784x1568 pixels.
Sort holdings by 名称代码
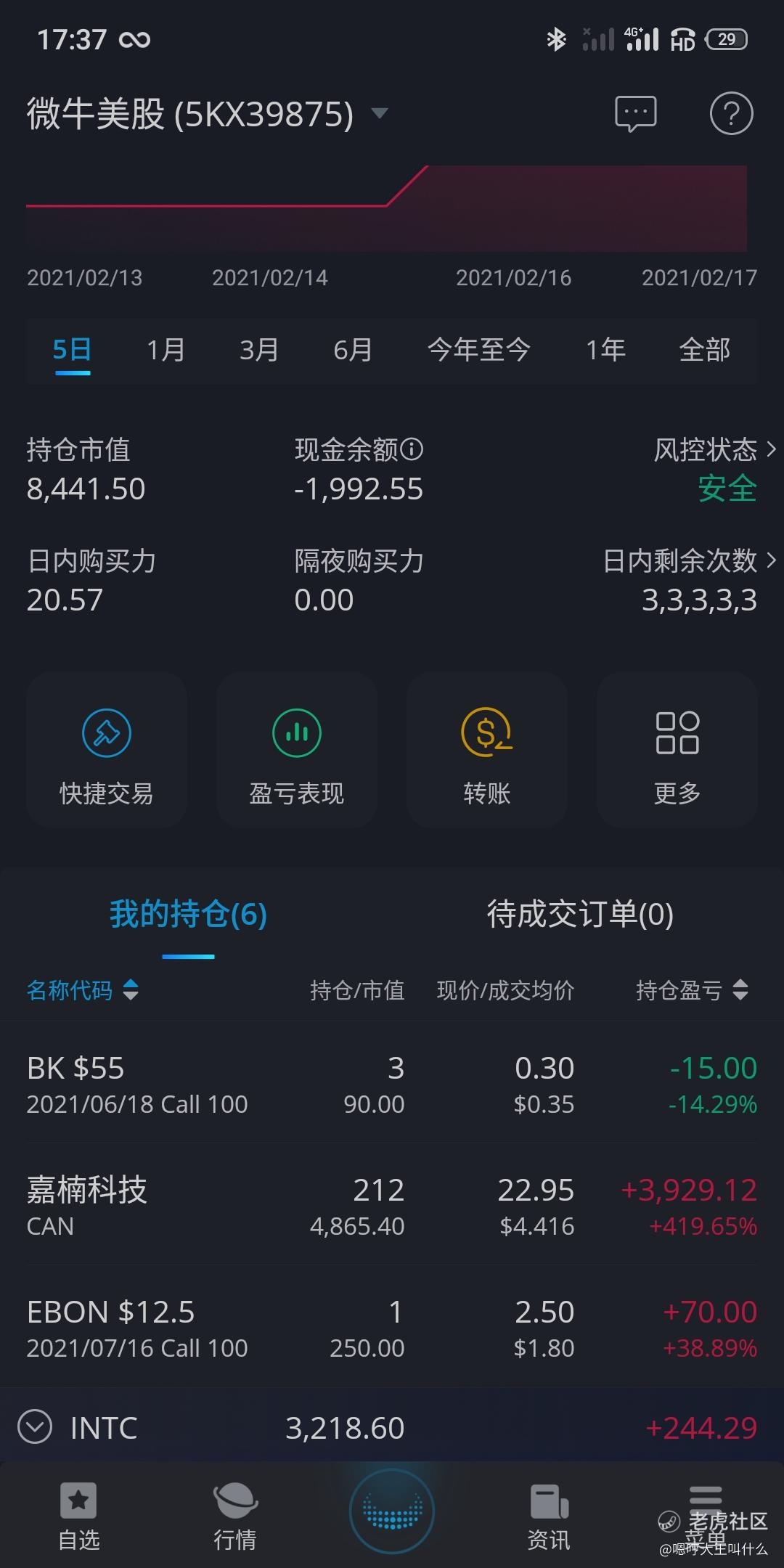pyautogui.click(x=82, y=990)
